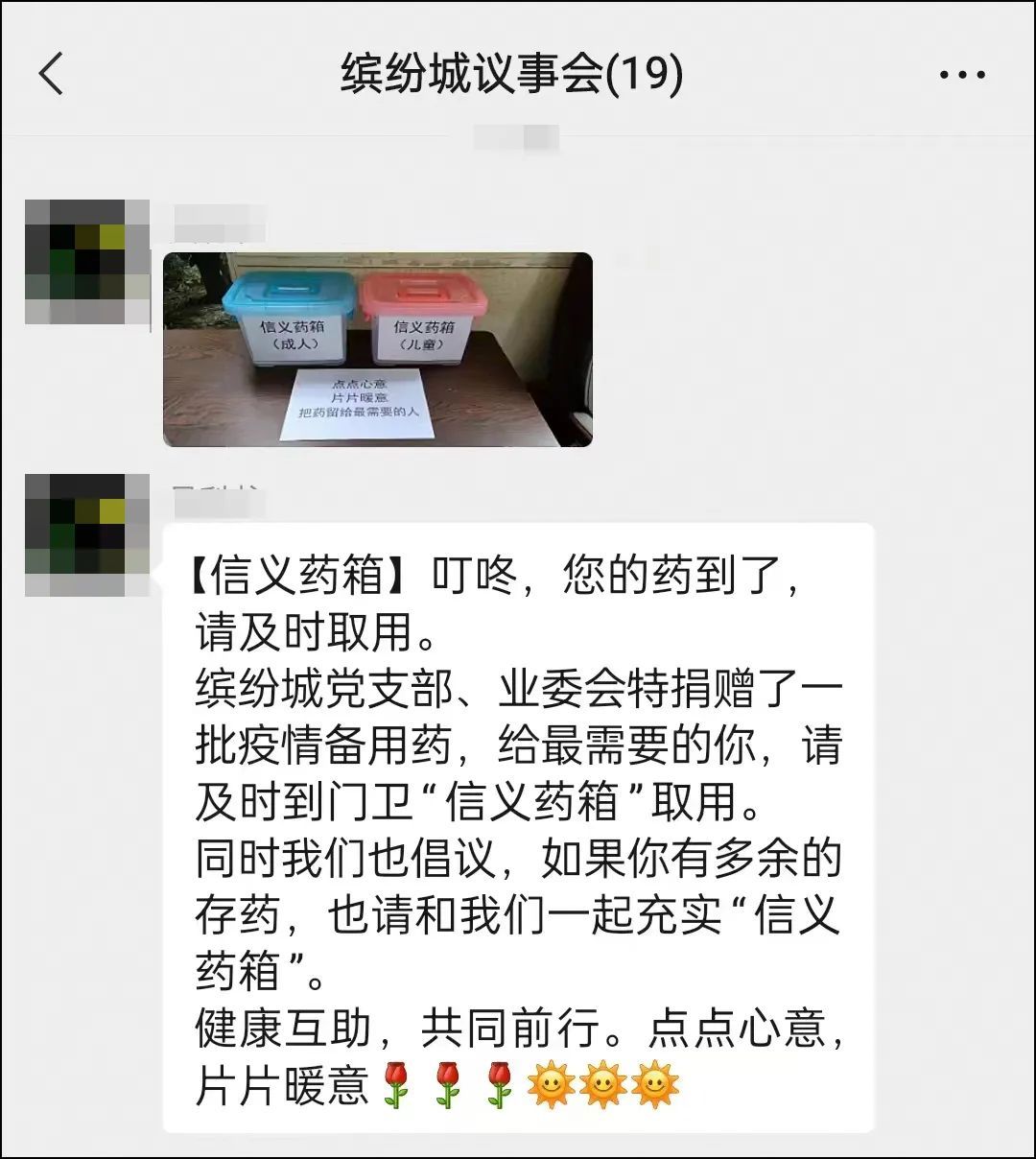
Task: Tap sender avatar beside the photo message
Action: (87, 261)
